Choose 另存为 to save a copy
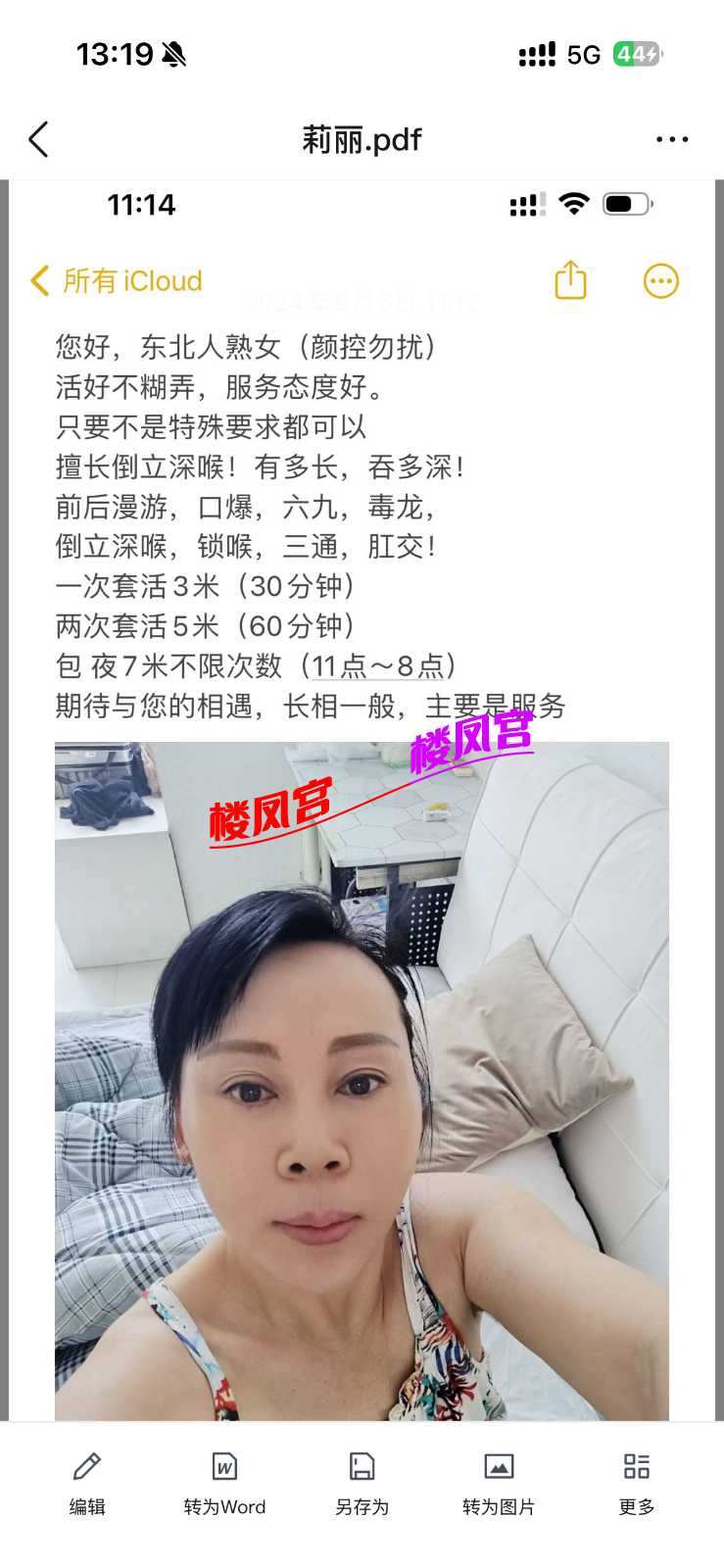 [362, 1483]
